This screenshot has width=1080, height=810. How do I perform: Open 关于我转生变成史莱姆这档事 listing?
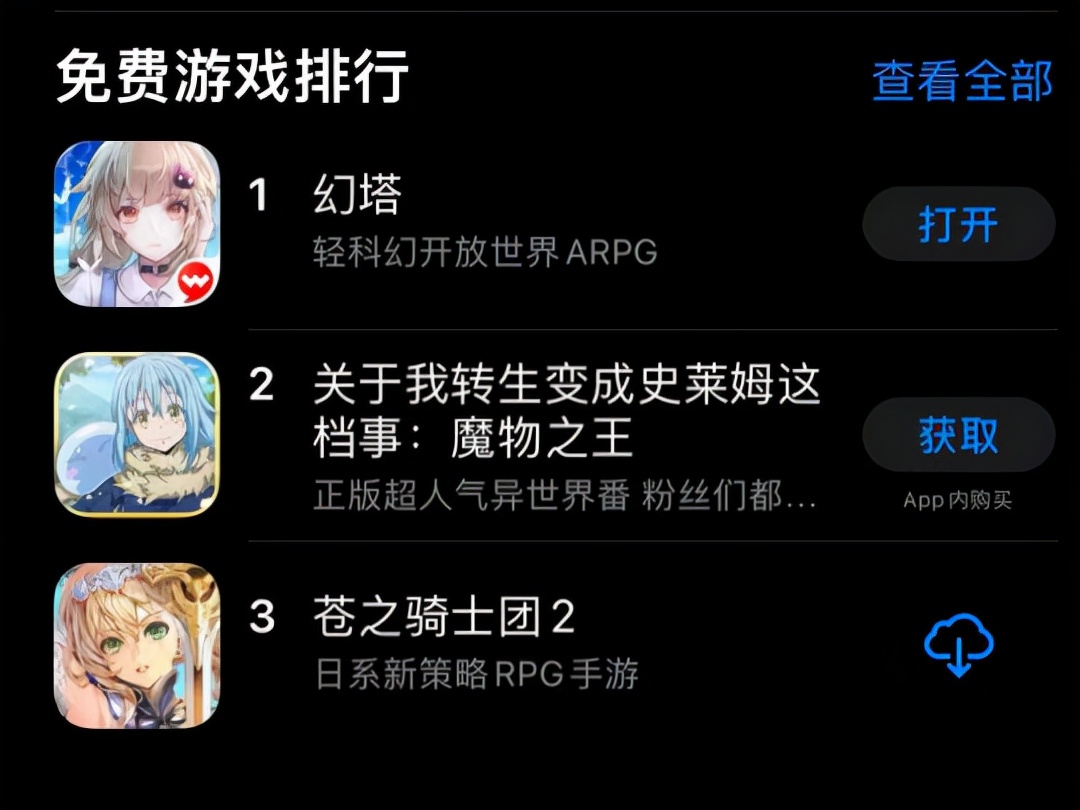coord(565,412)
